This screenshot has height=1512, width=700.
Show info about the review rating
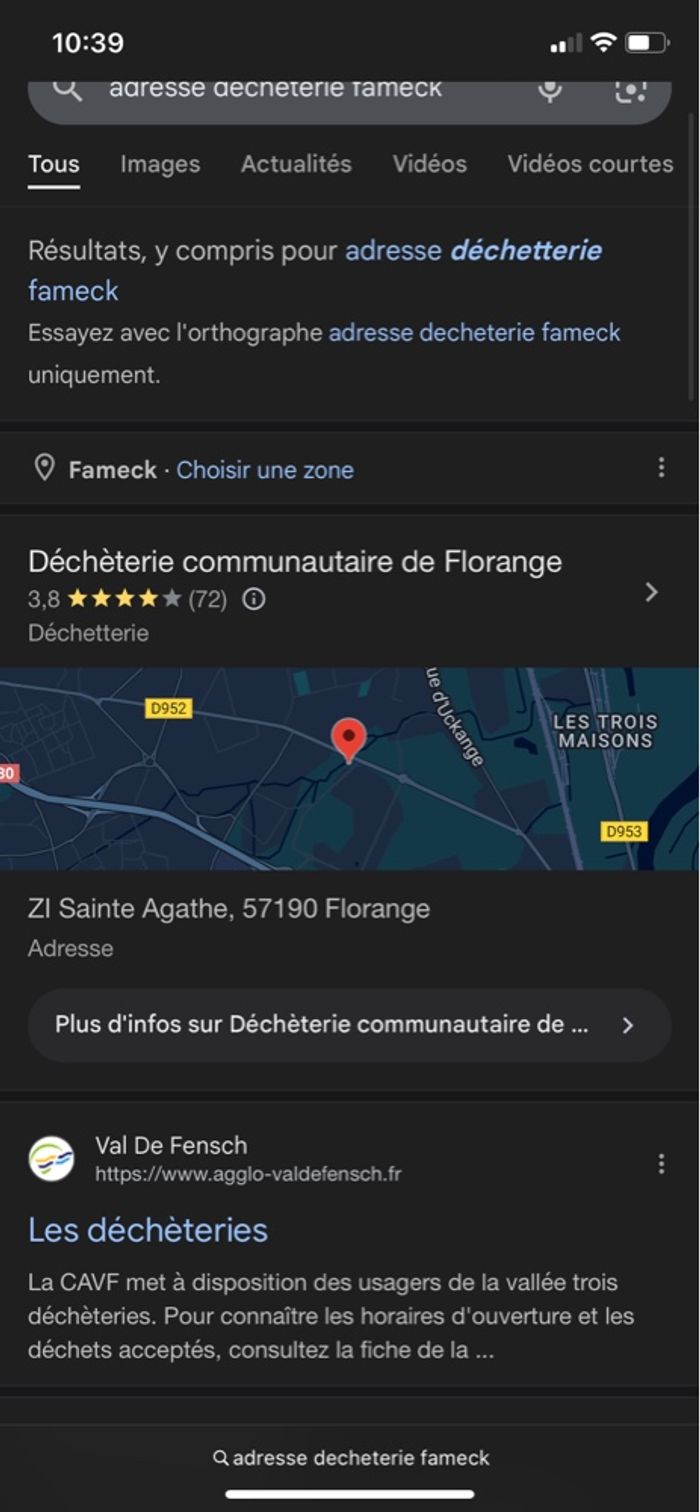[x=254, y=600]
